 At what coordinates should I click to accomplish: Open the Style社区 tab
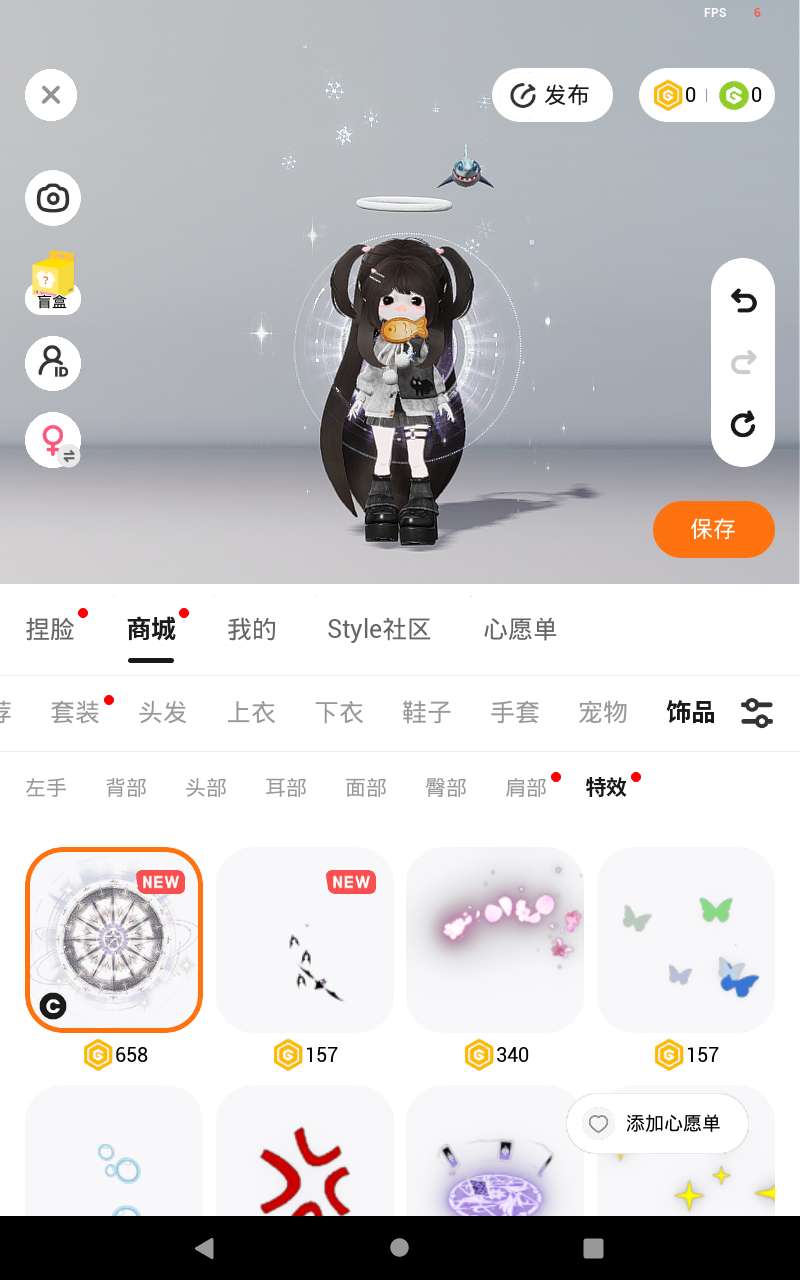click(379, 629)
